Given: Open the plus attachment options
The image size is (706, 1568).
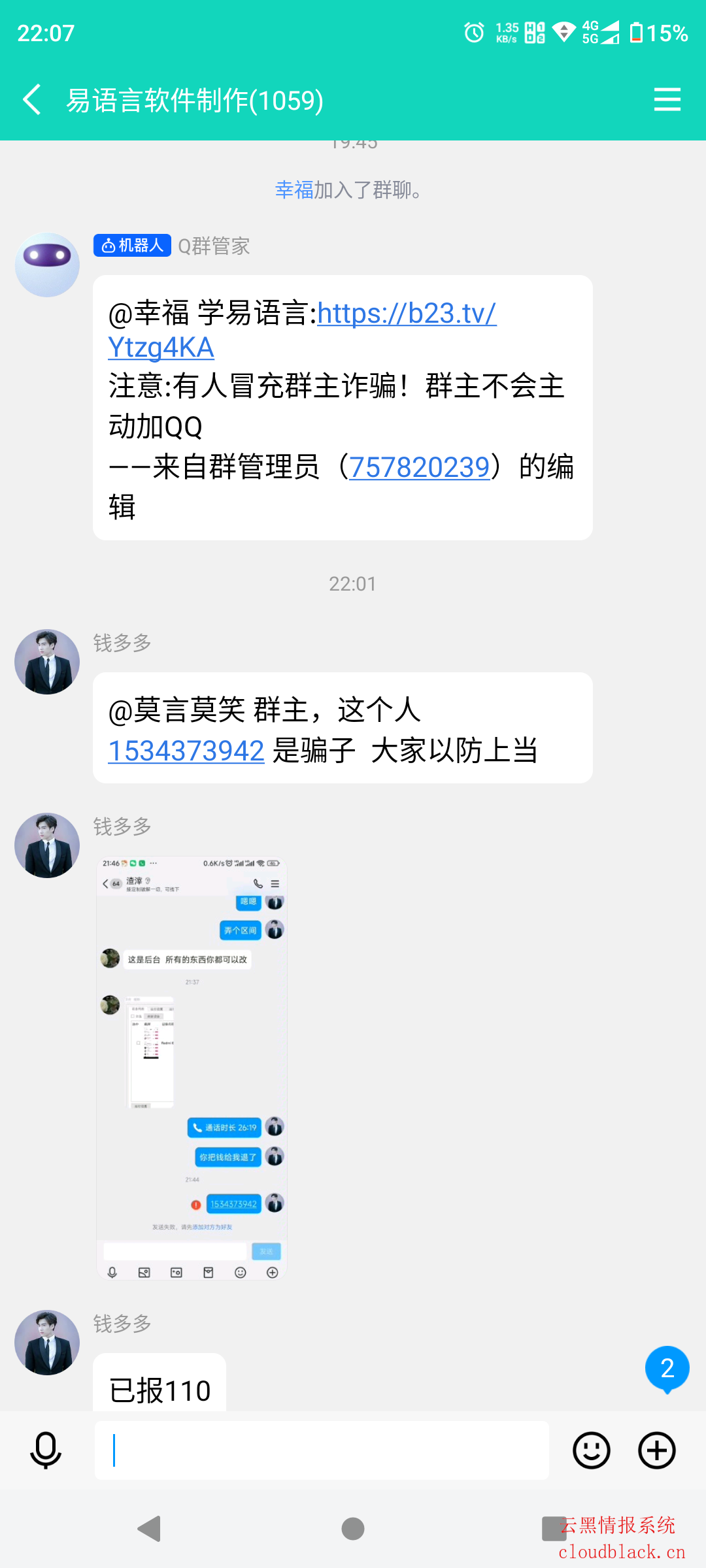Looking at the screenshot, I should click(x=656, y=1450).
